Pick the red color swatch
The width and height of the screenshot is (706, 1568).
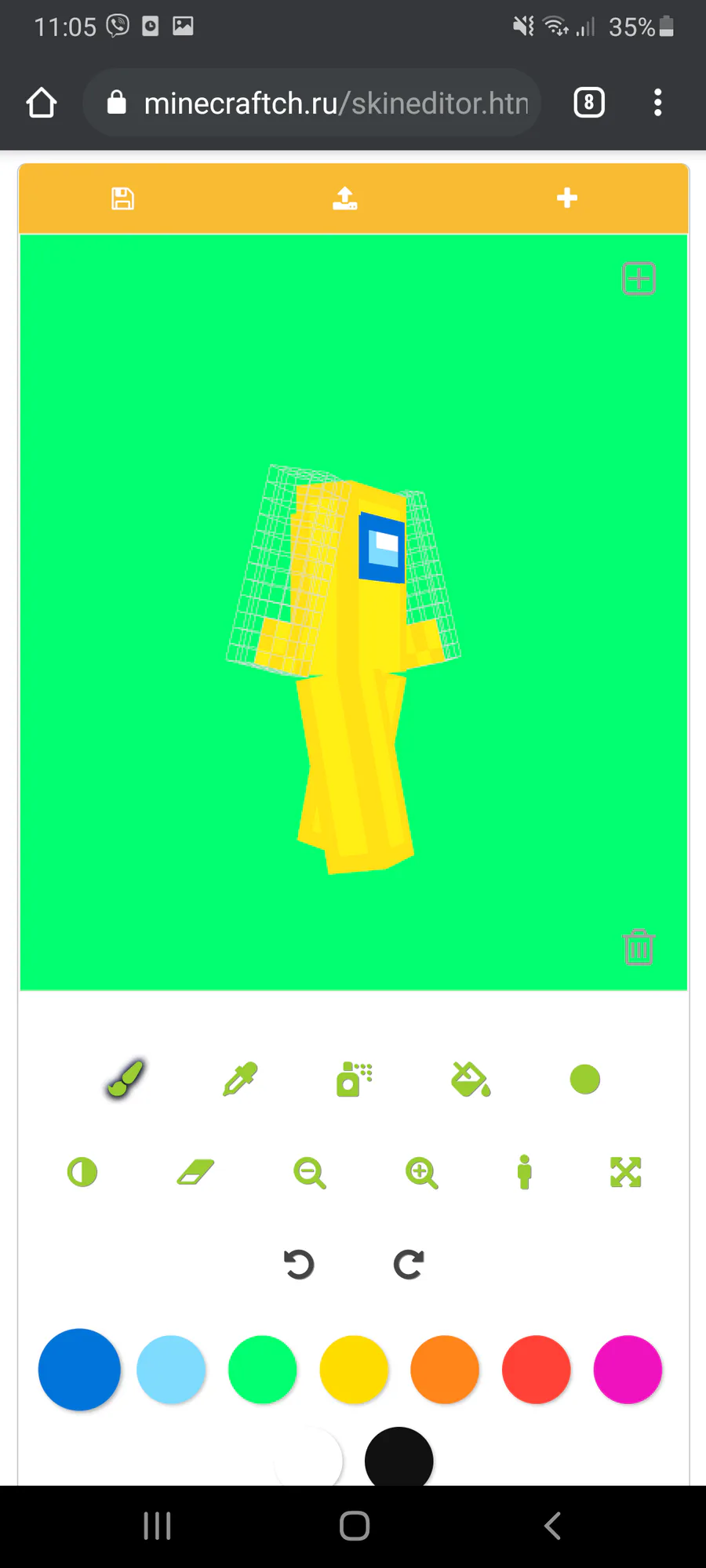(x=536, y=1370)
